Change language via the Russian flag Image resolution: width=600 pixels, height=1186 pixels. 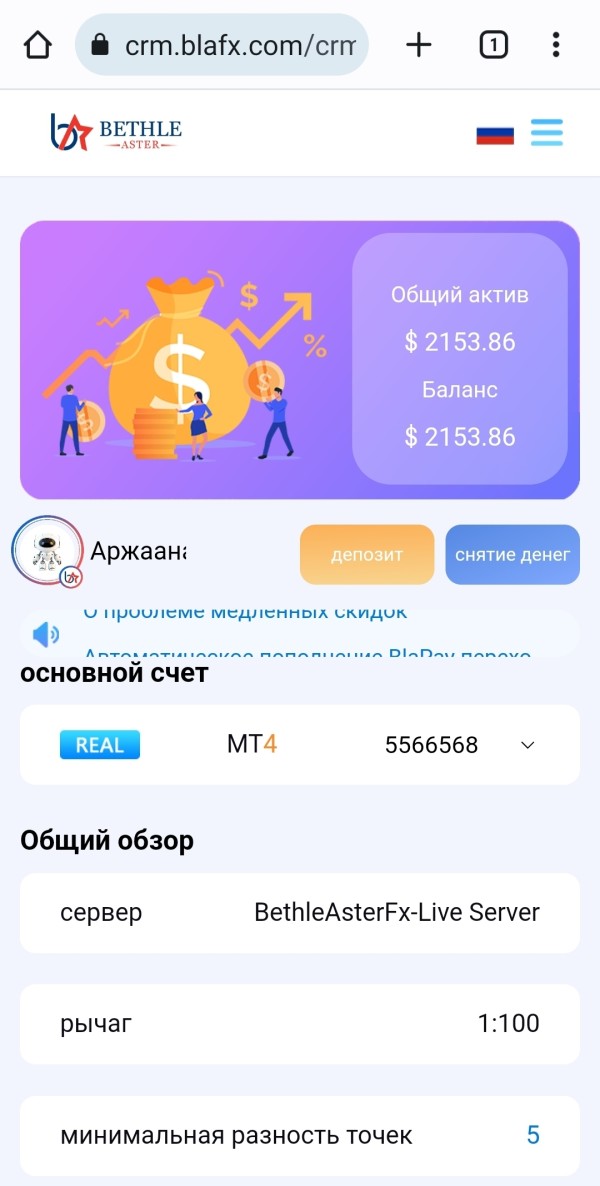coord(495,134)
